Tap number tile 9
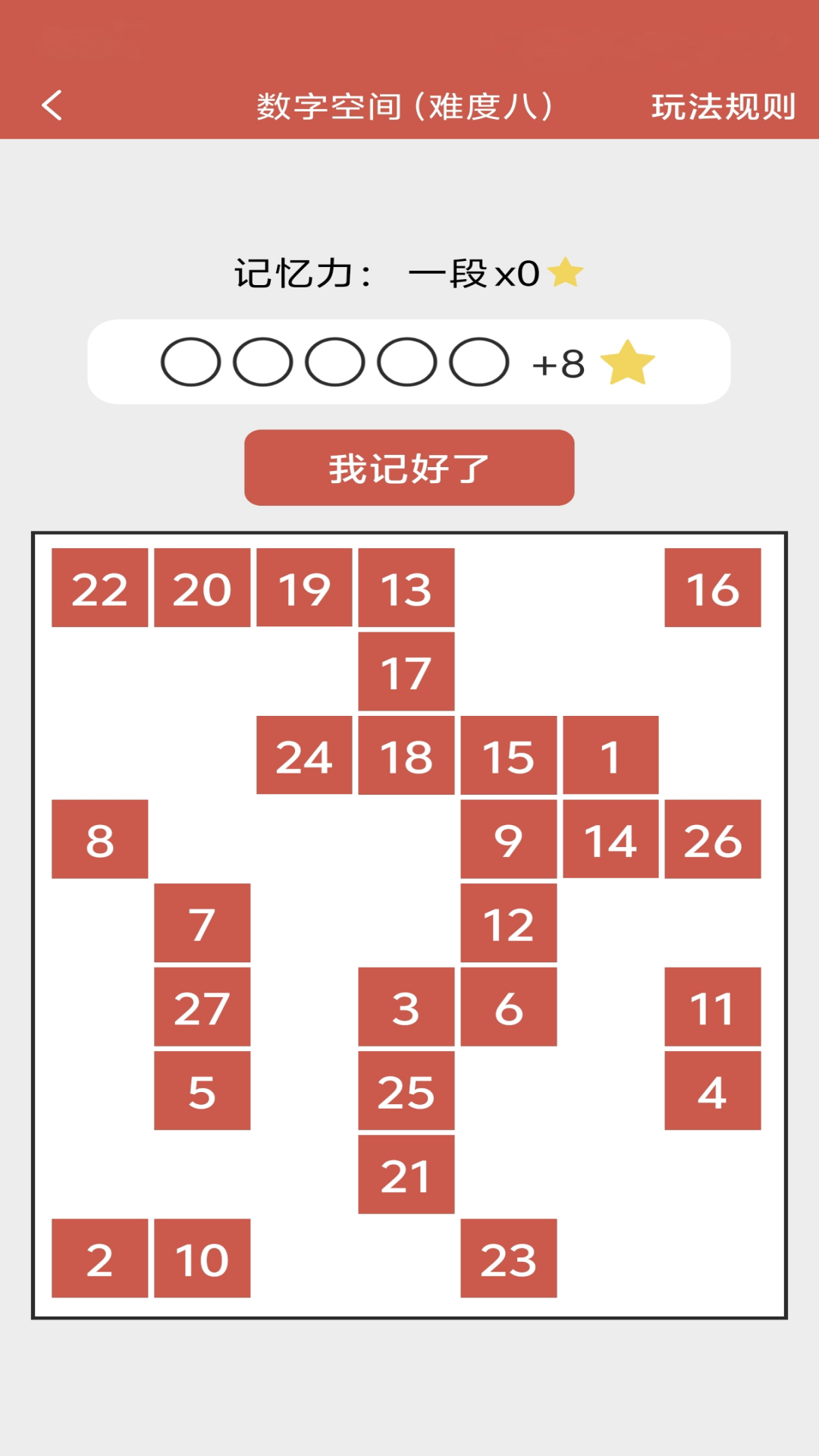This screenshot has height=1456, width=819. tap(508, 839)
